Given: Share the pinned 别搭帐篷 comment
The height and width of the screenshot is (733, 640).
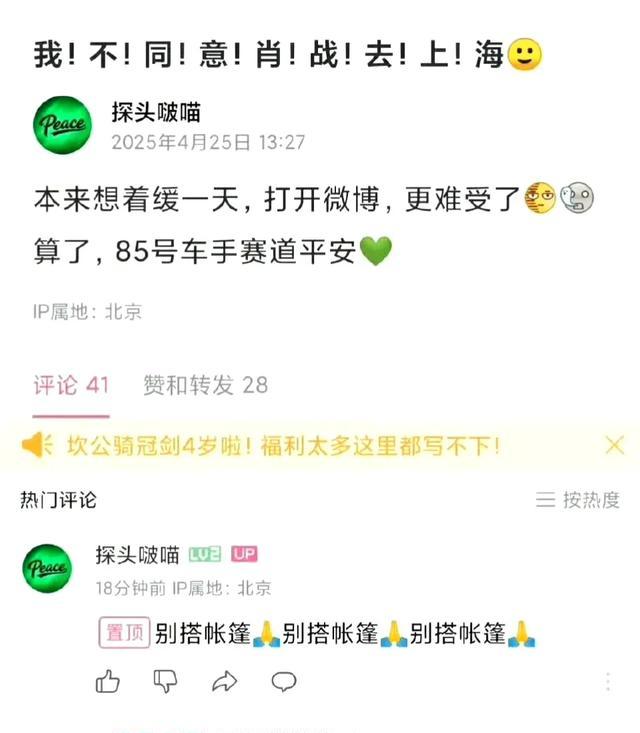Looking at the screenshot, I should pyautogui.click(x=224, y=682).
